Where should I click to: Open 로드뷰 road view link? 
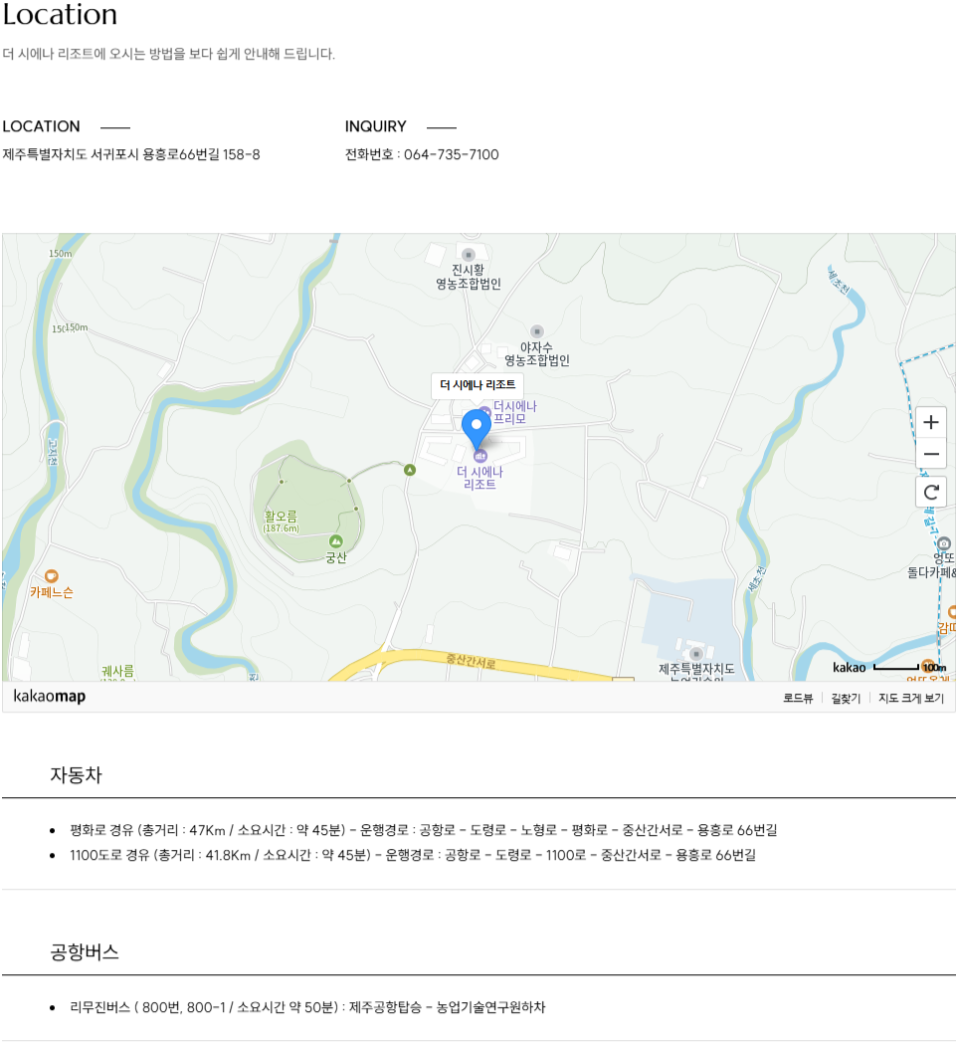click(x=797, y=698)
